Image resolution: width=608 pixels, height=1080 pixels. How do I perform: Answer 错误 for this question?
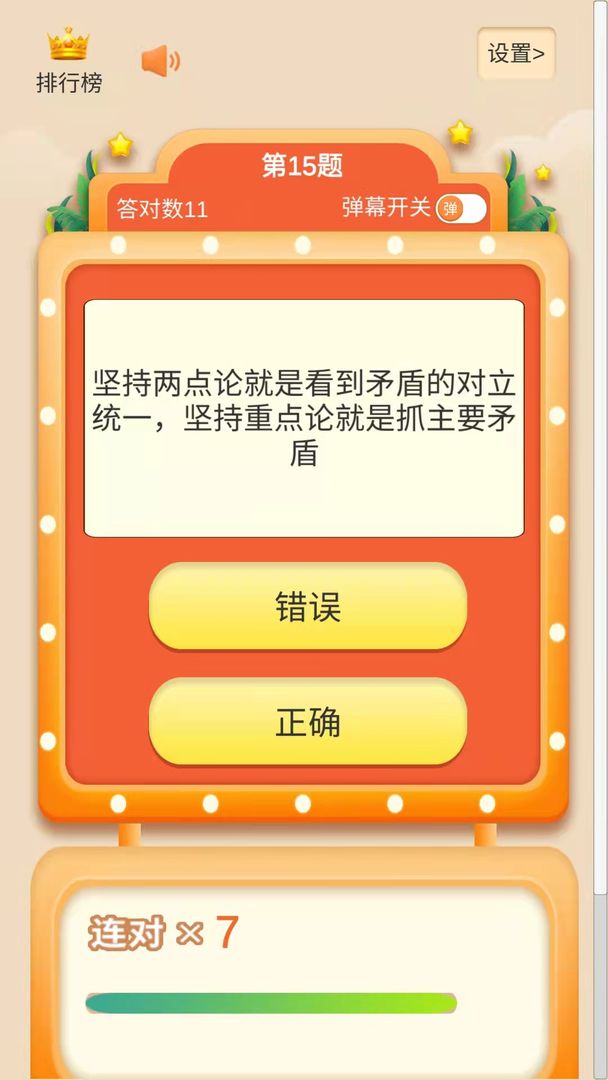coord(308,607)
